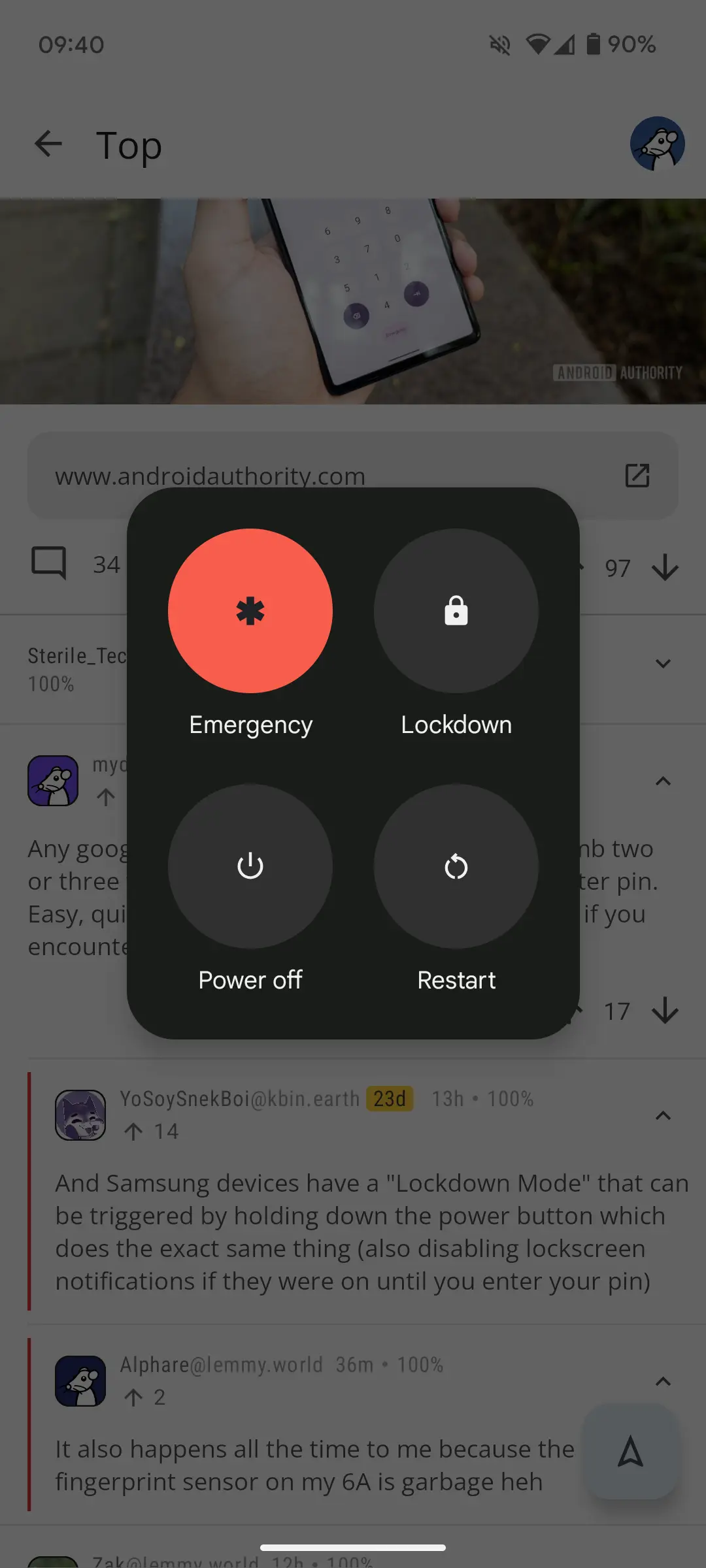Tap the Emergency button
Image resolution: width=706 pixels, height=1568 pixels.
pos(250,611)
